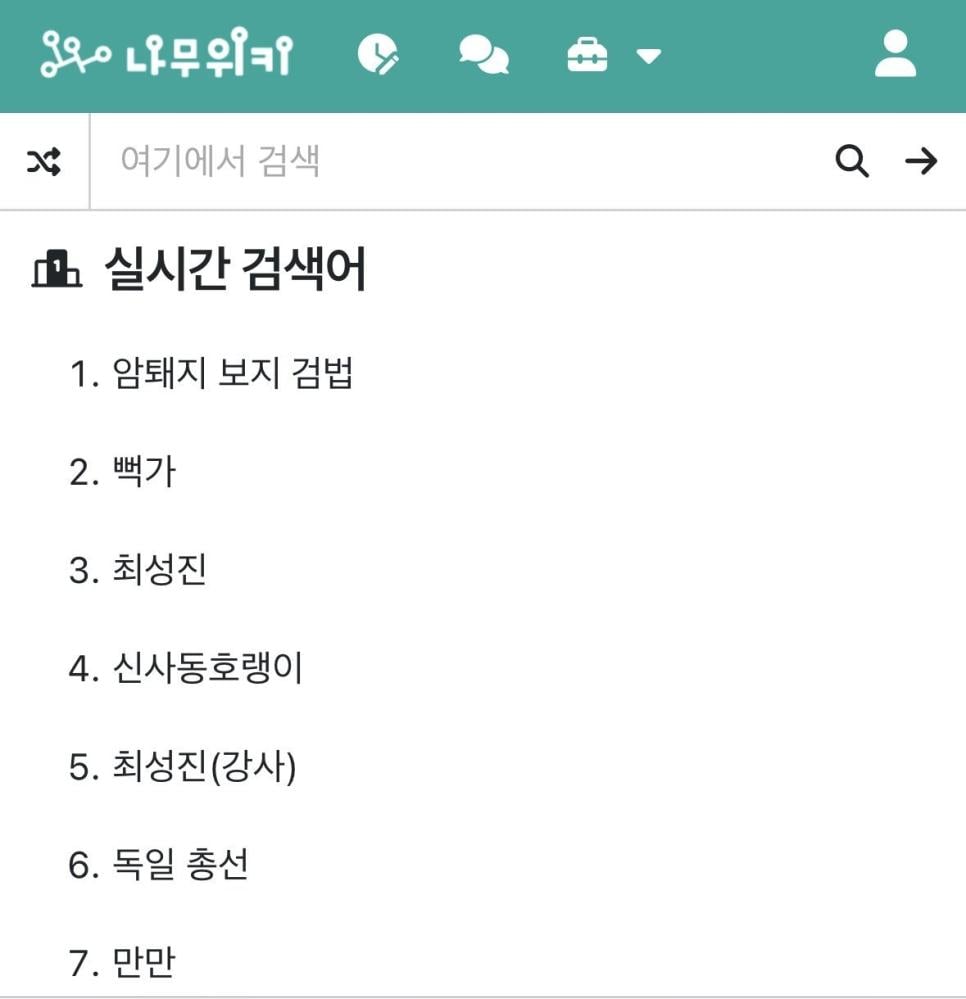Screen dimensions: 966x999
Task: Select trending keyword 신사동호랭이
Action: click(207, 668)
